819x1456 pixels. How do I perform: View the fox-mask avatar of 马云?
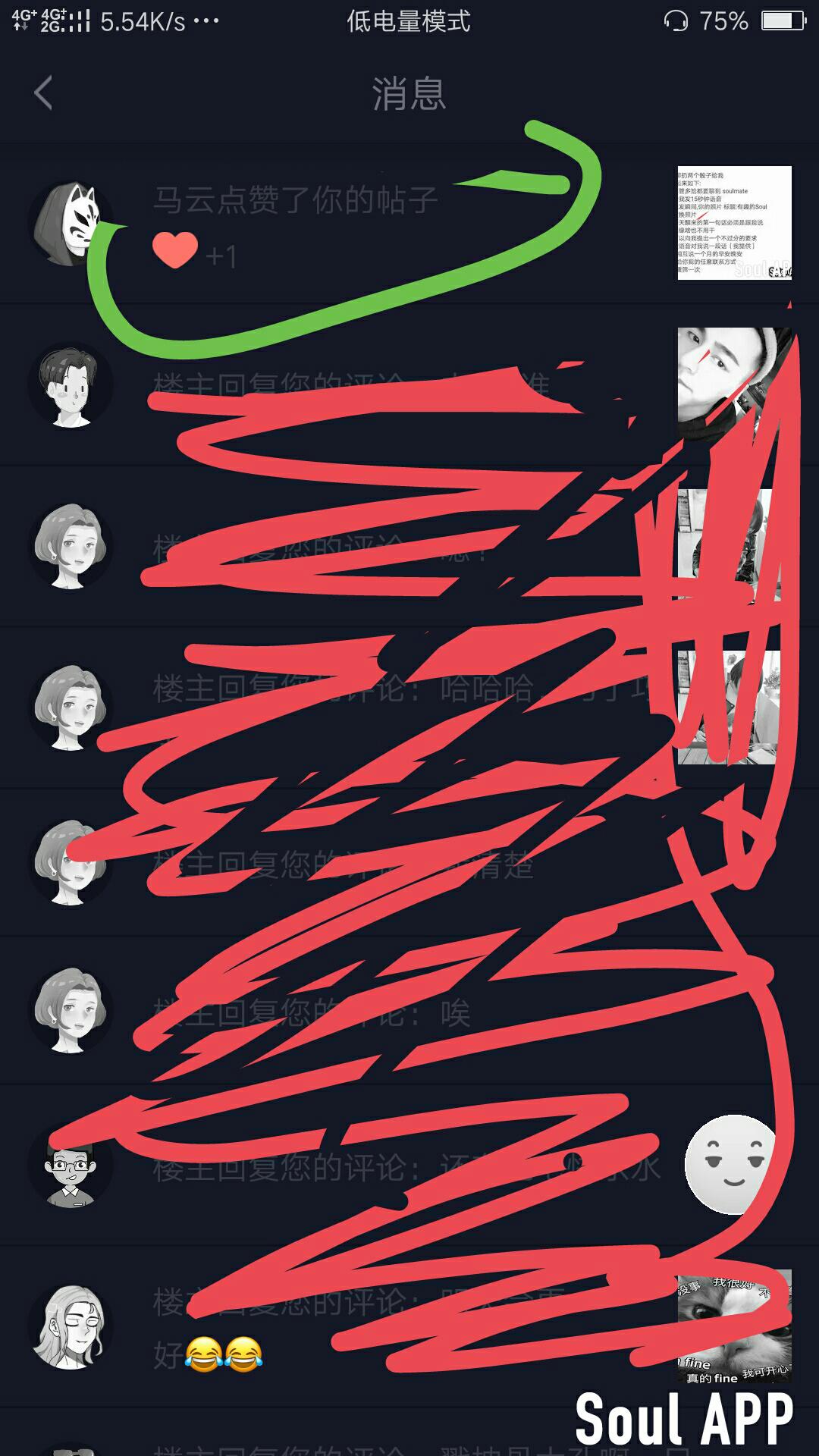[x=70, y=224]
